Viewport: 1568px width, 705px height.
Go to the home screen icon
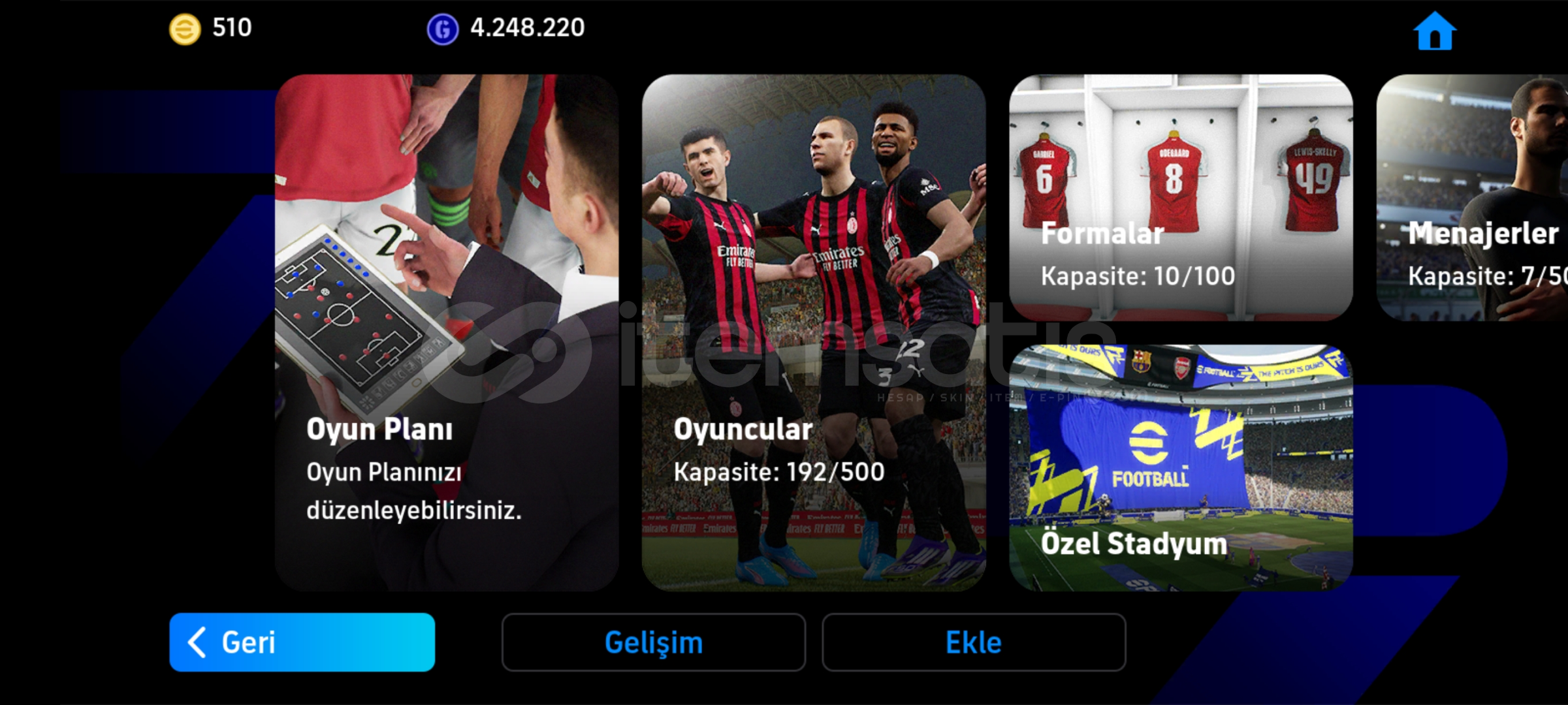coord(1434,31)
